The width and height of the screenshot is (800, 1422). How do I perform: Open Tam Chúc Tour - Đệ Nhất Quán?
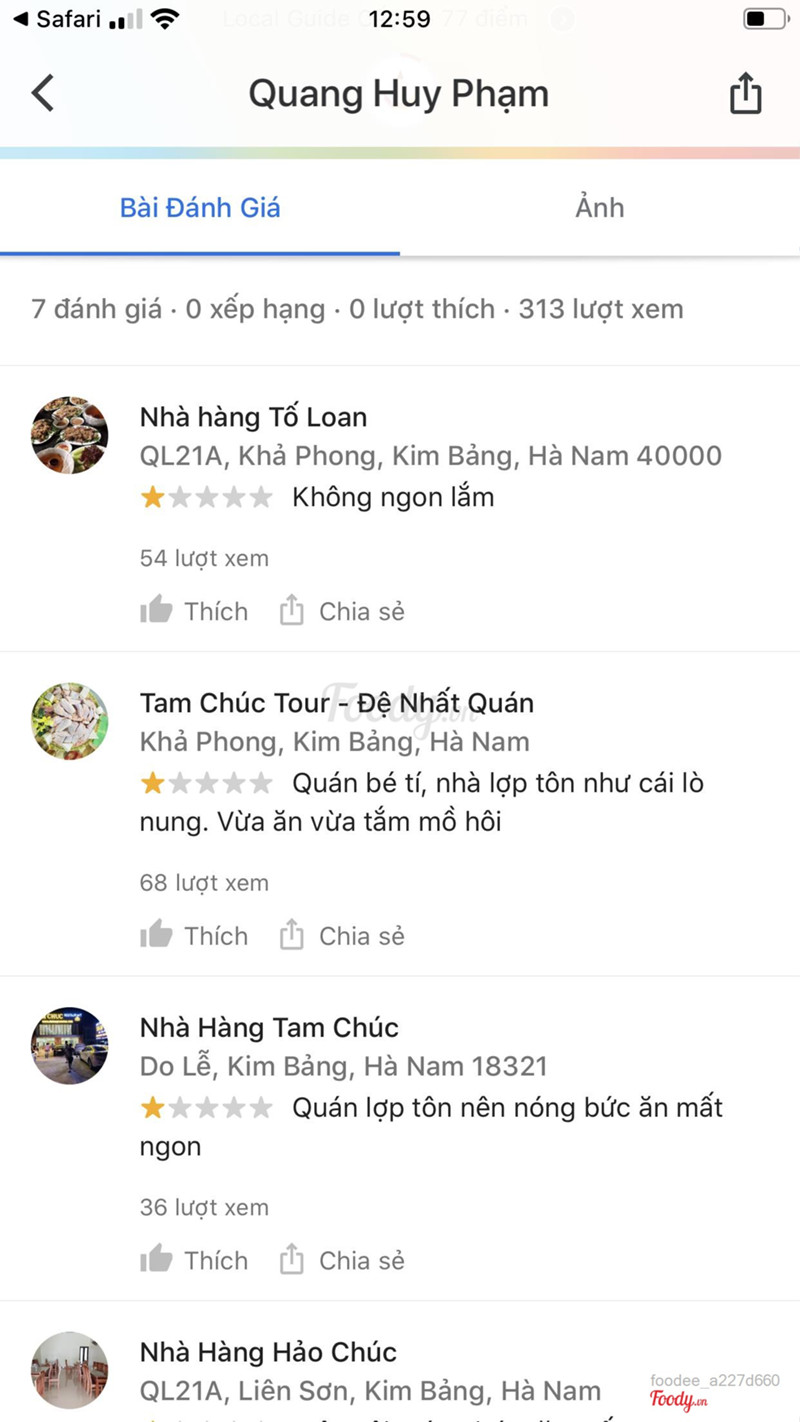click(x=336, y=703)
